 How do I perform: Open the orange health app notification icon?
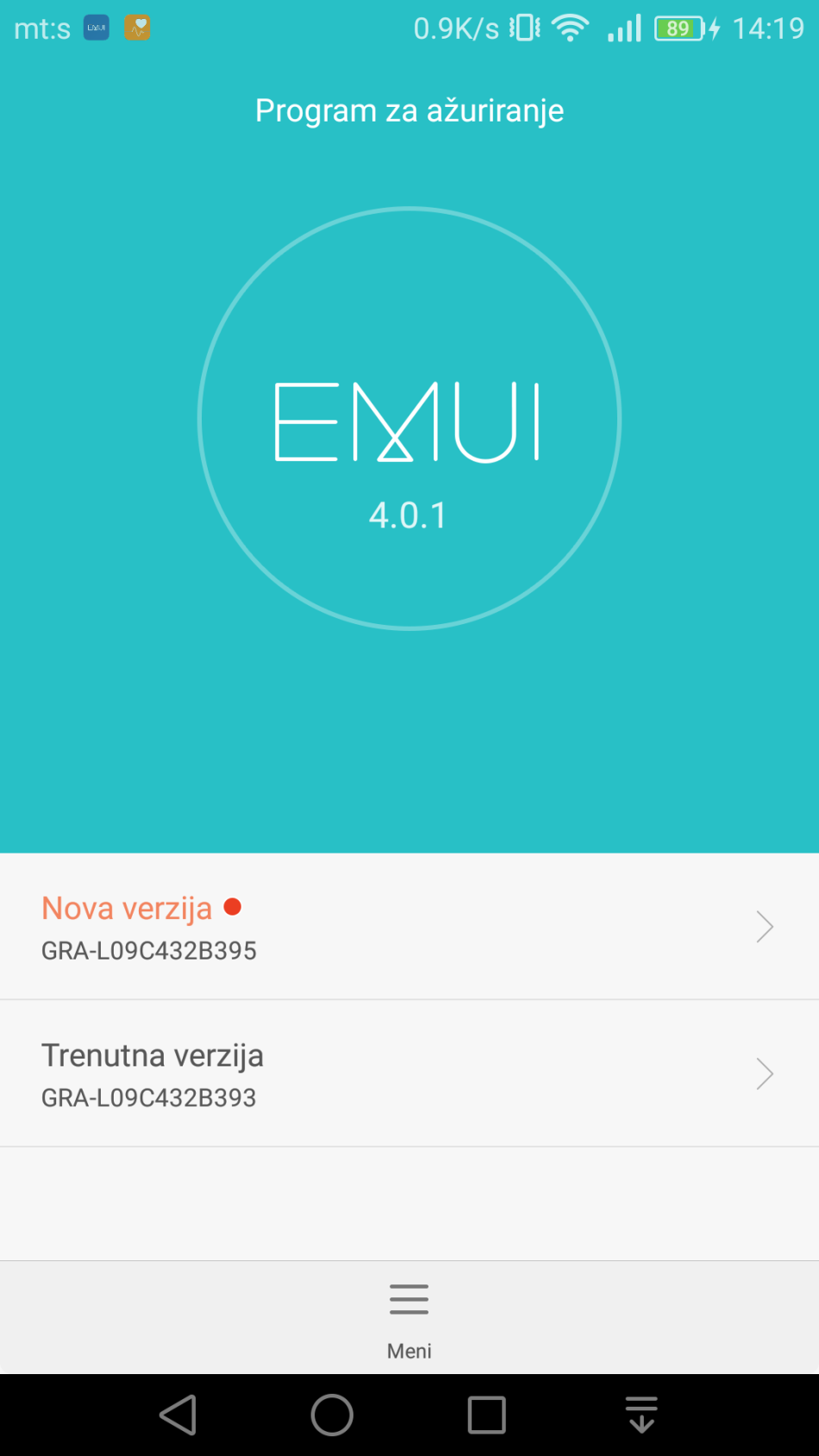tap(136, 27)
